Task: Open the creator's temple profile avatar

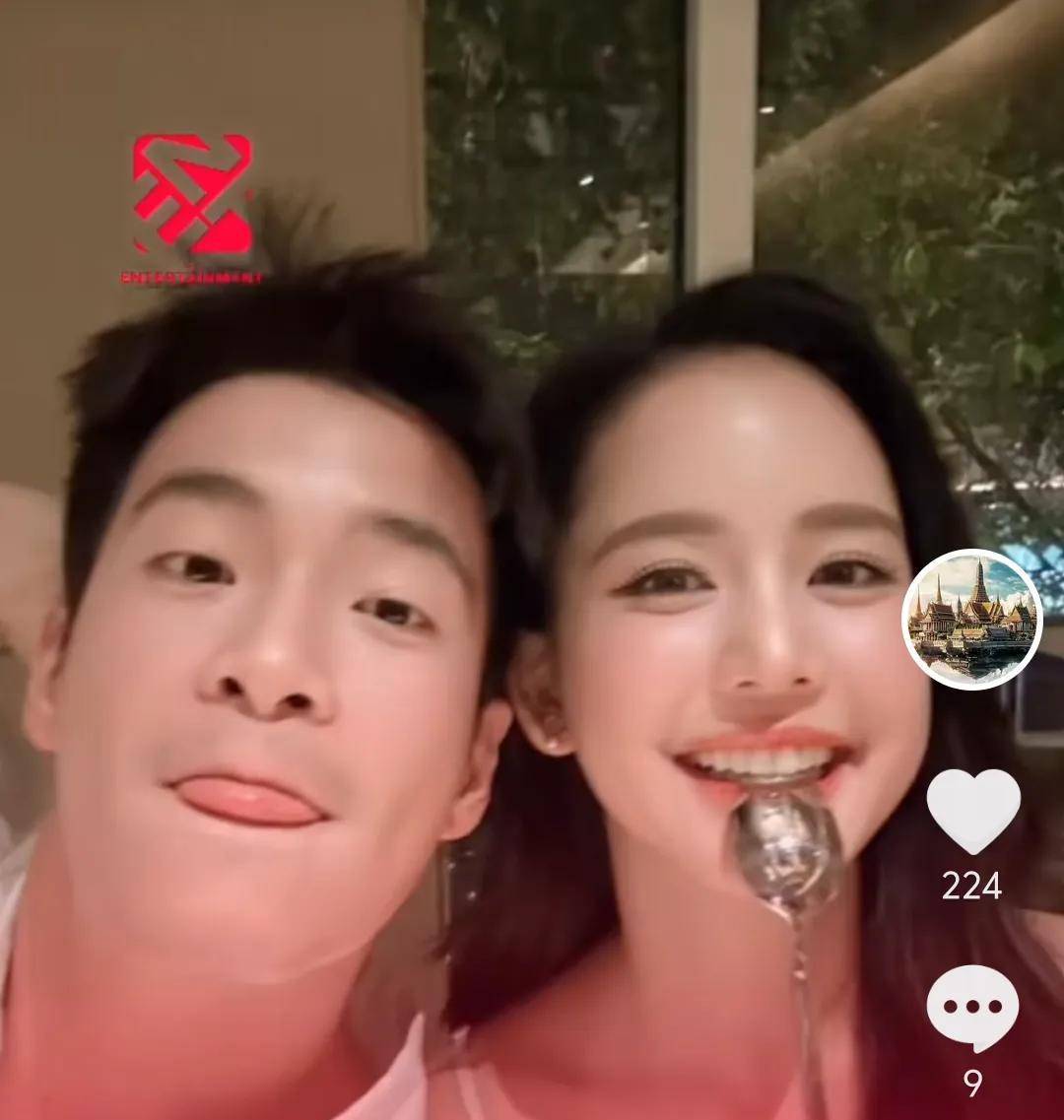Action: click(x=971, y=619)
